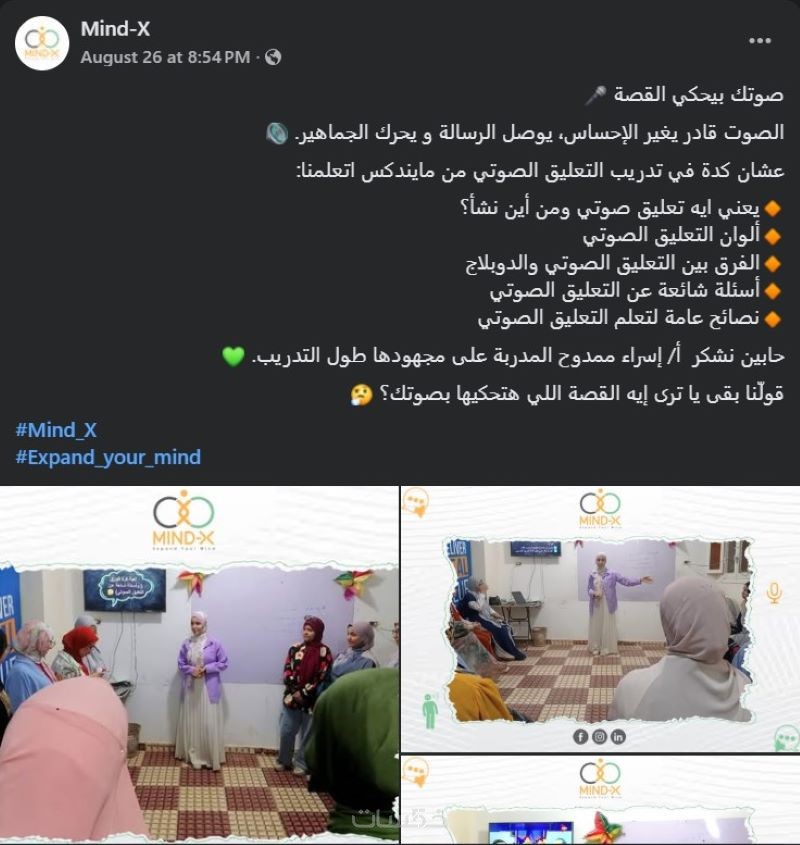Open the August 26 post timestamp
This screenshot has height=845, width=800.
[x=165, y=57]
